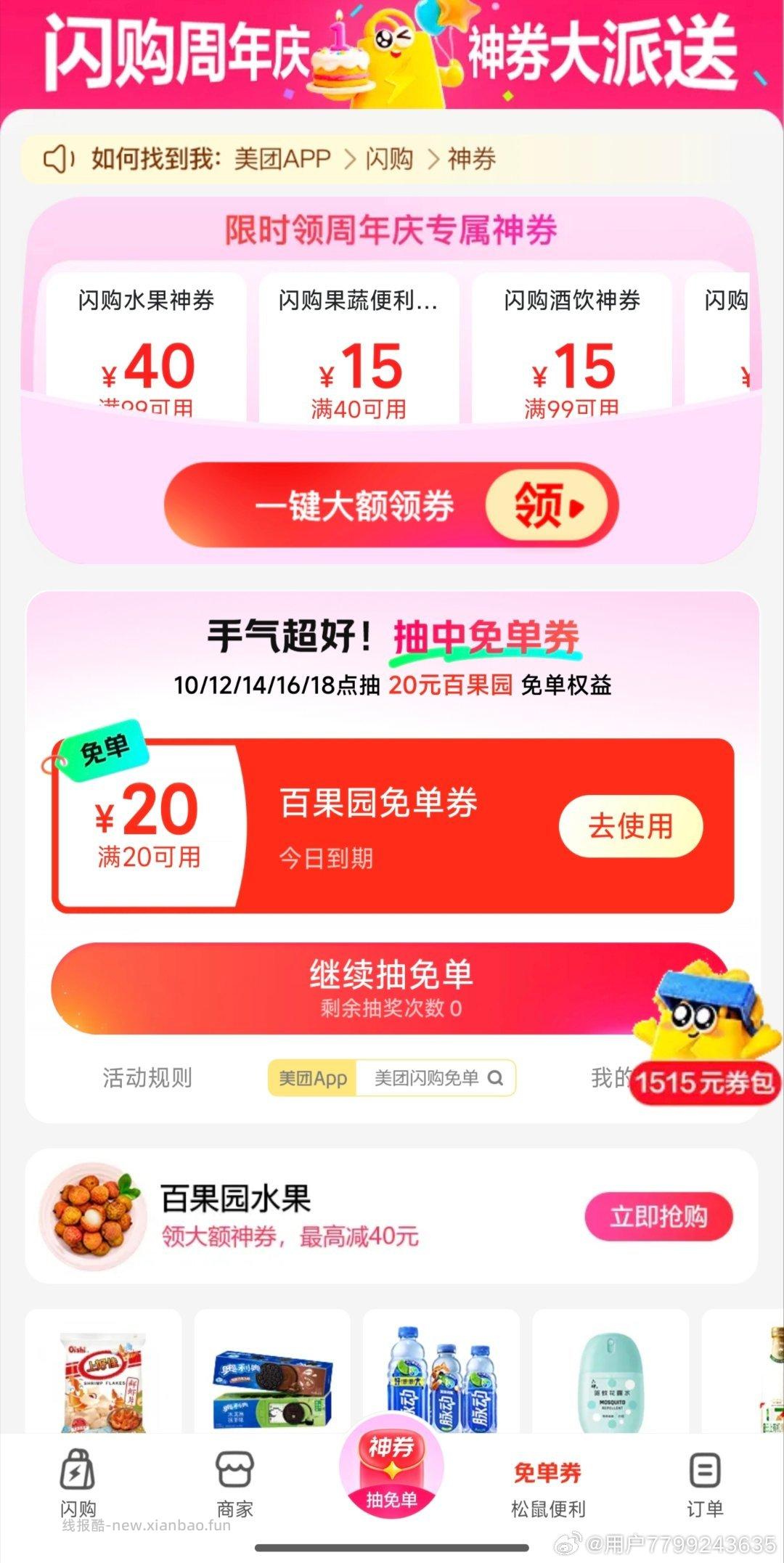Click the magnifier icon in the search pill
784x1563 pixels.
coord(497,1079)
